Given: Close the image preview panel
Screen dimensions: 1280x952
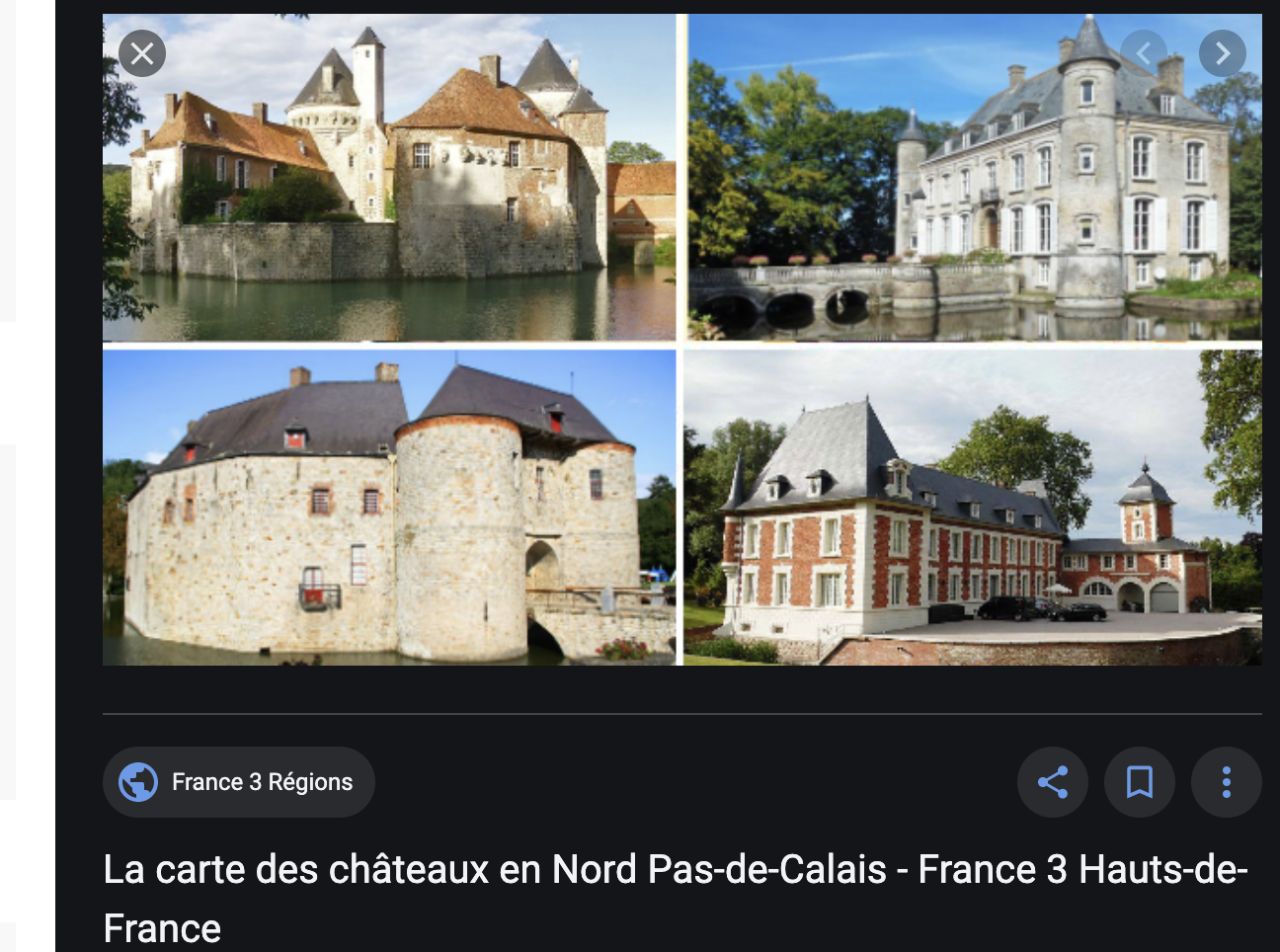Looking at the screenshot, I should click(142, 53).
